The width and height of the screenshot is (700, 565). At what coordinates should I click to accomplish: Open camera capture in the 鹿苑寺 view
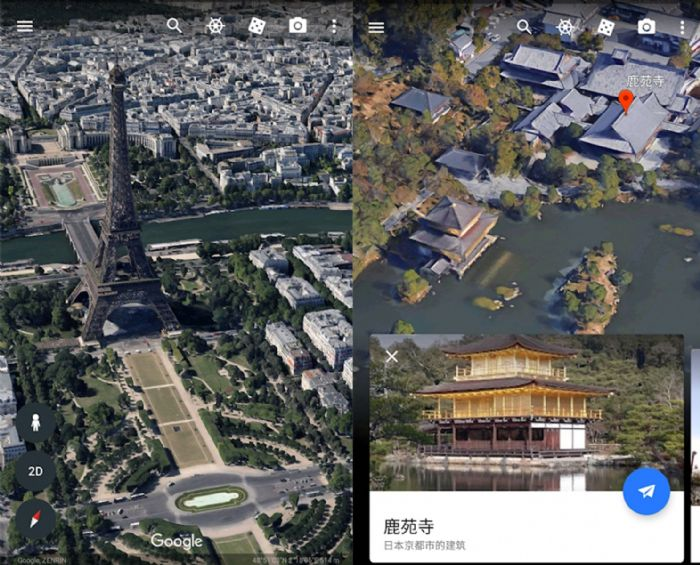coord(647,27)
